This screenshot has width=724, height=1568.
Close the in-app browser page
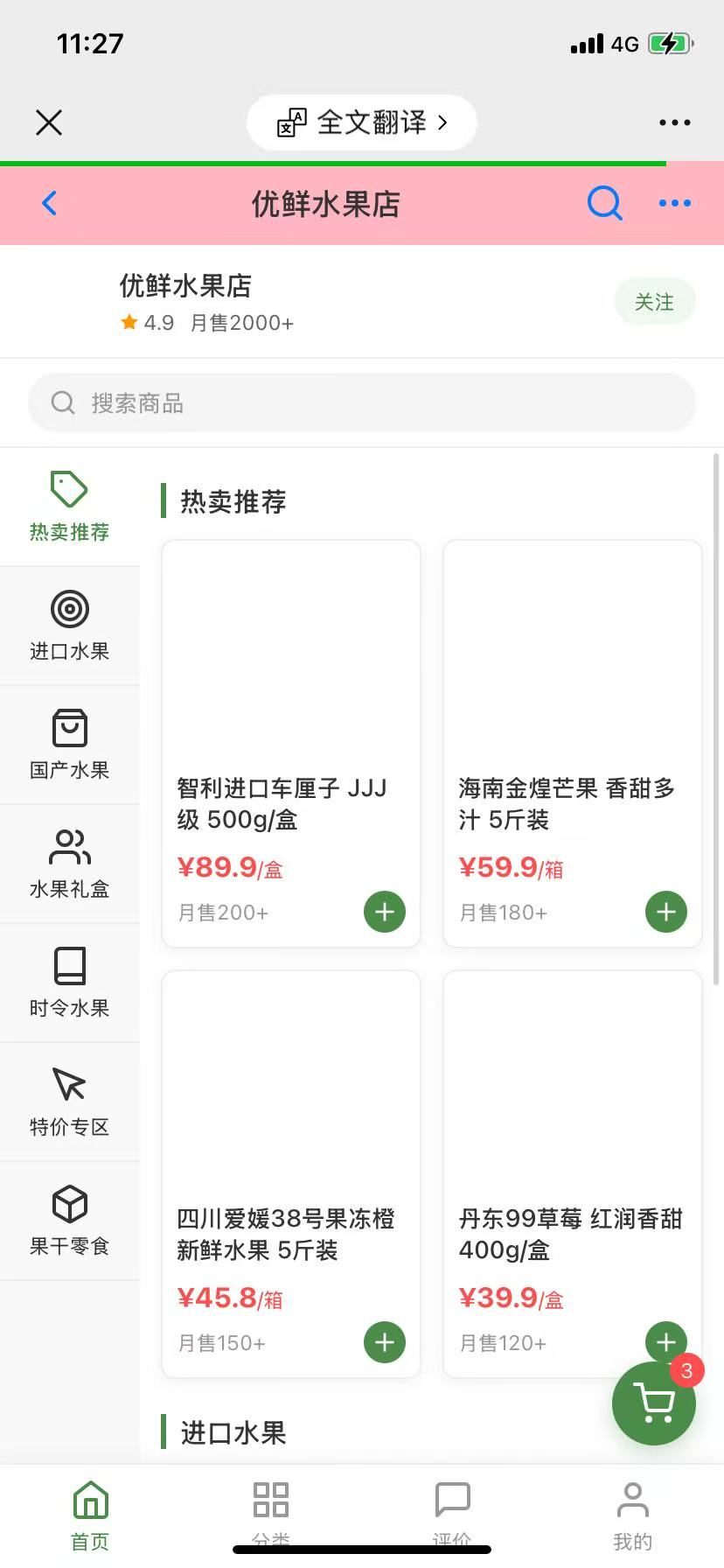[x=49, y=122]
